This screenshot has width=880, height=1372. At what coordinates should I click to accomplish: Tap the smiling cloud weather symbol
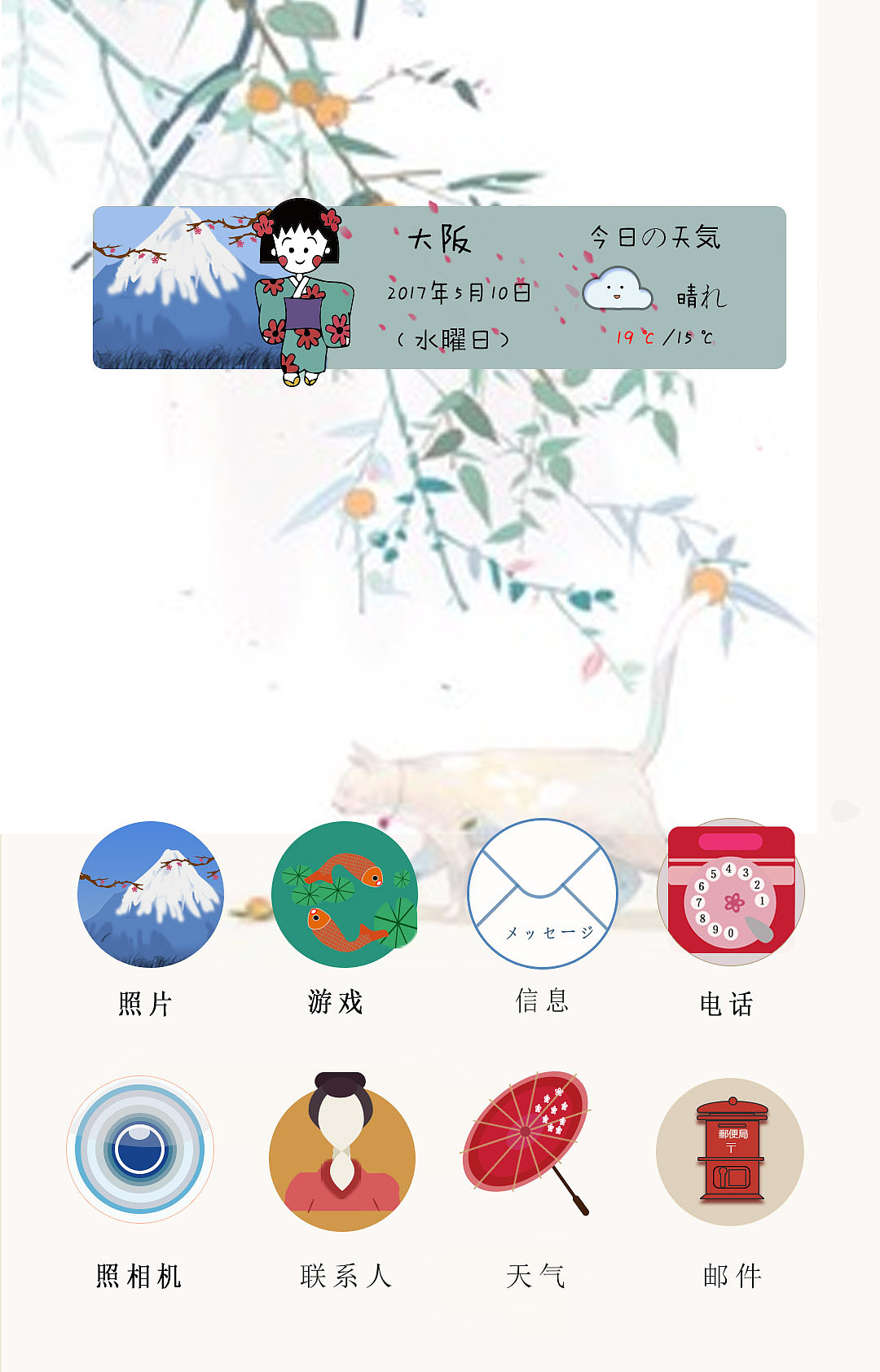pyautogui.click(x=619, y=291)
